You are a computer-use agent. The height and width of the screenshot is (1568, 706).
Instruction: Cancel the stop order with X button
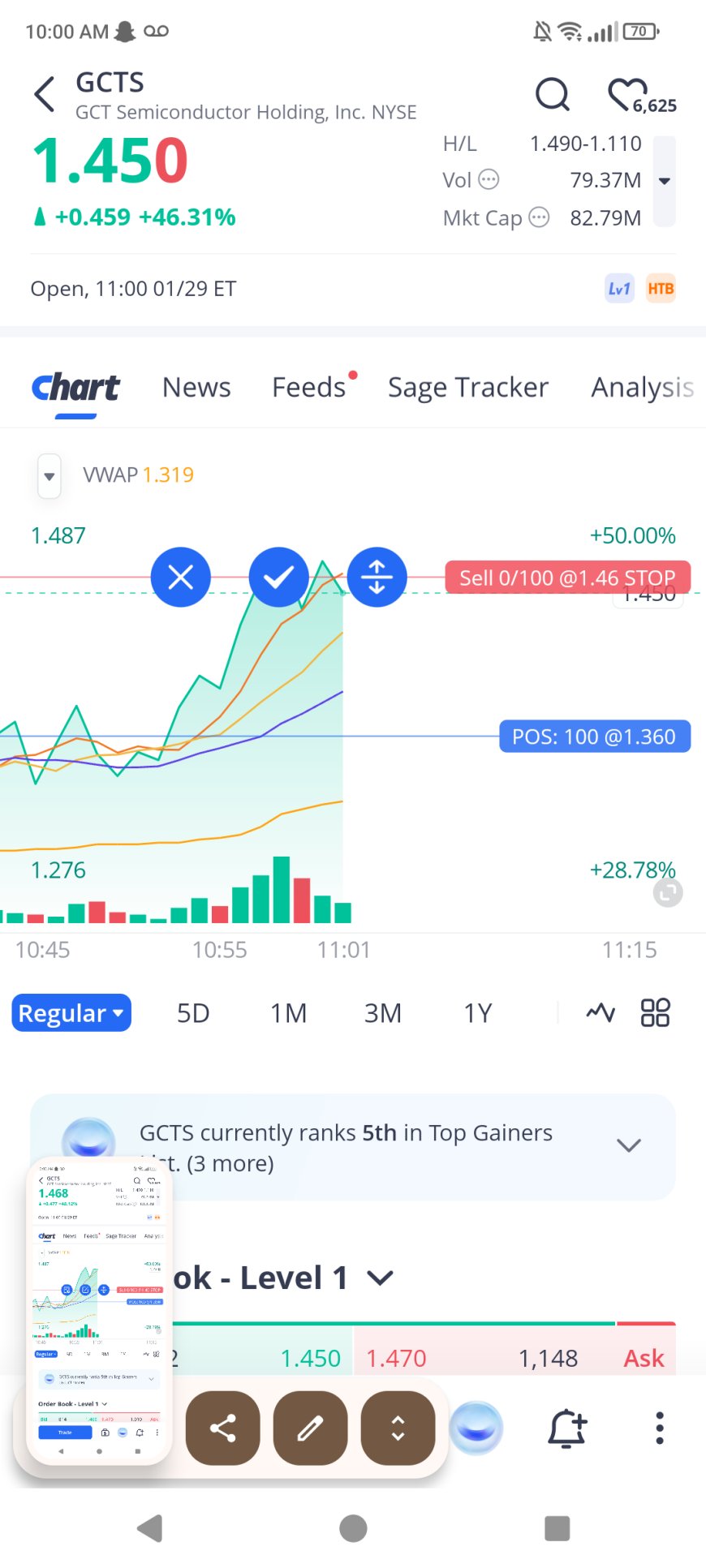tap(181, 578)
